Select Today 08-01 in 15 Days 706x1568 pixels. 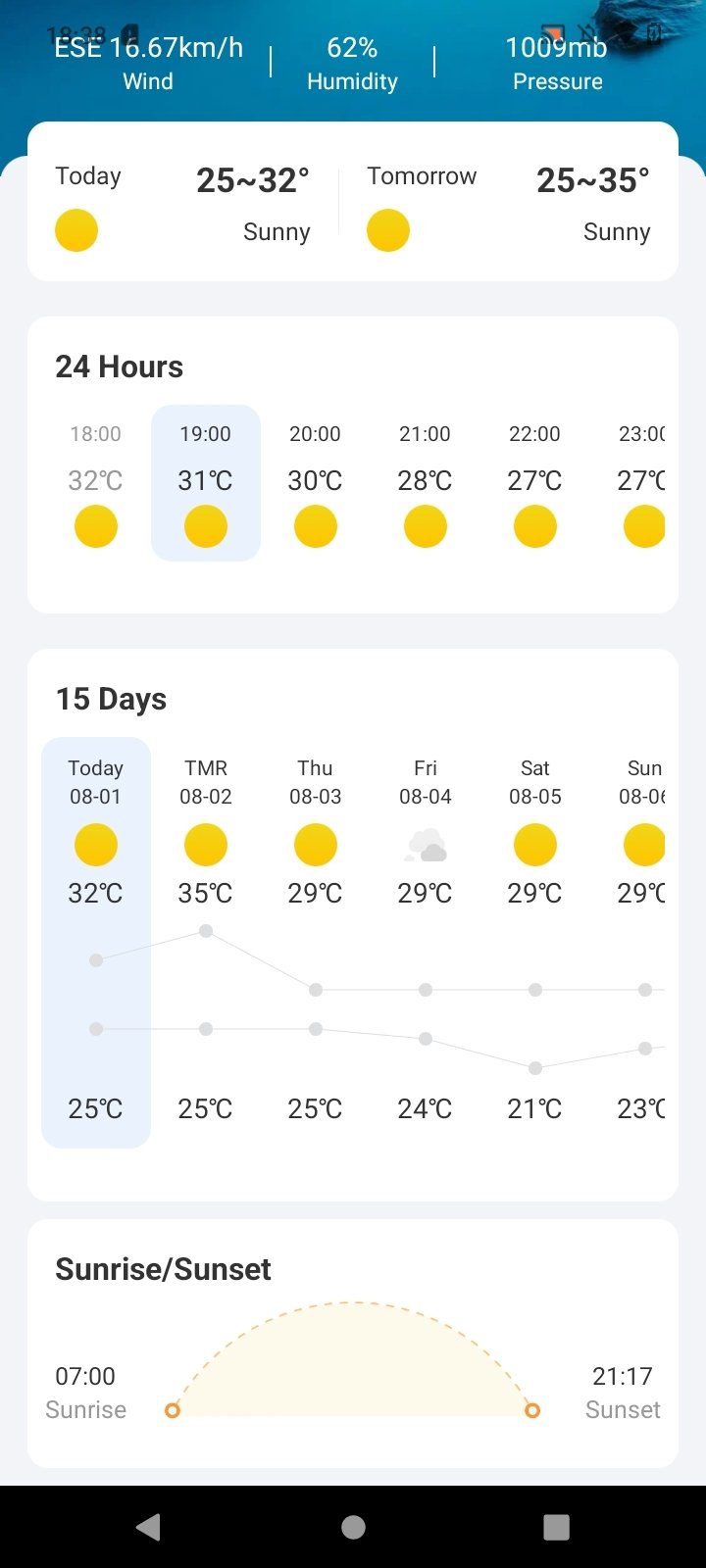point(96,942)
